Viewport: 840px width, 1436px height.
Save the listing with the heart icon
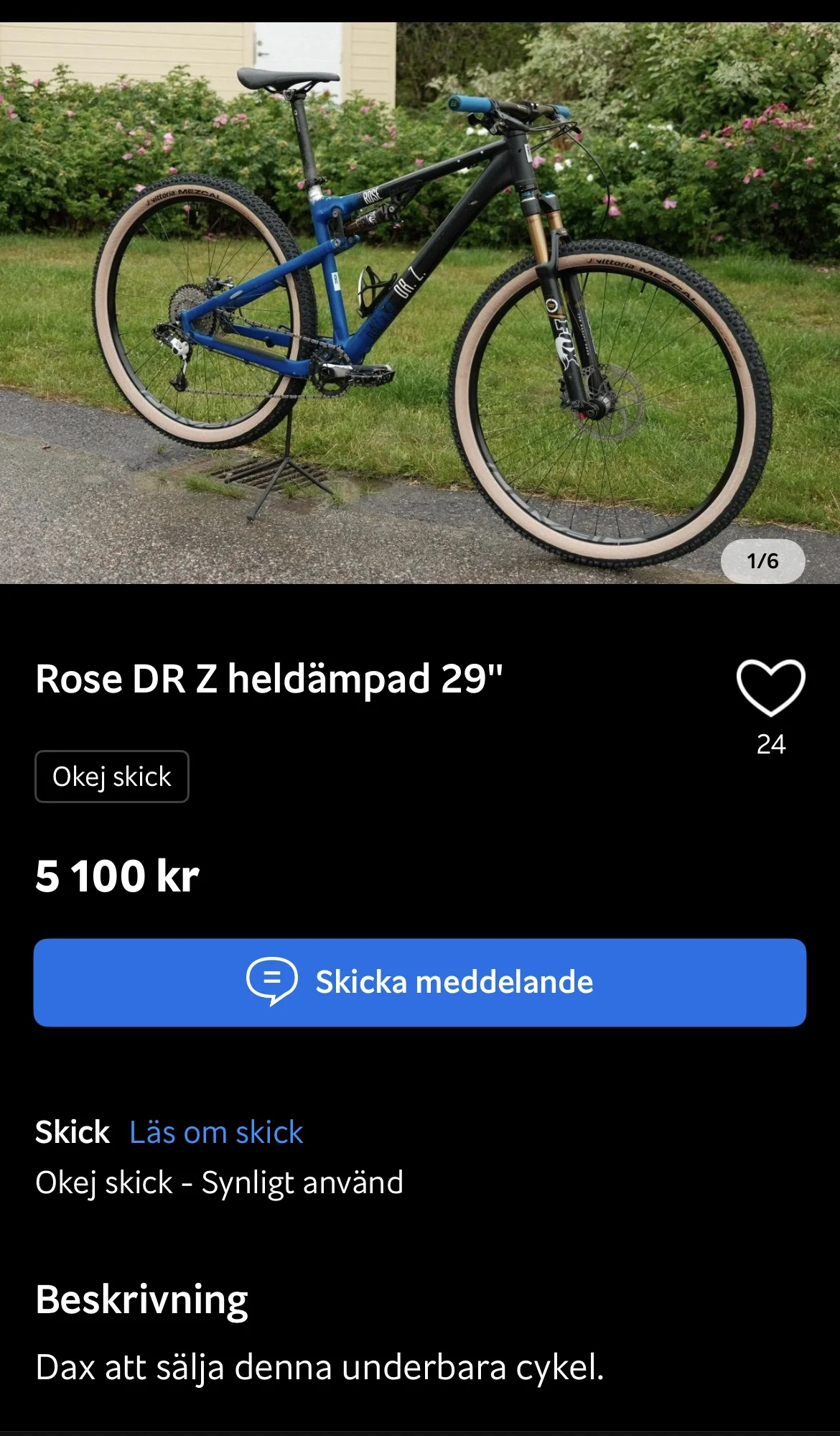770,687
